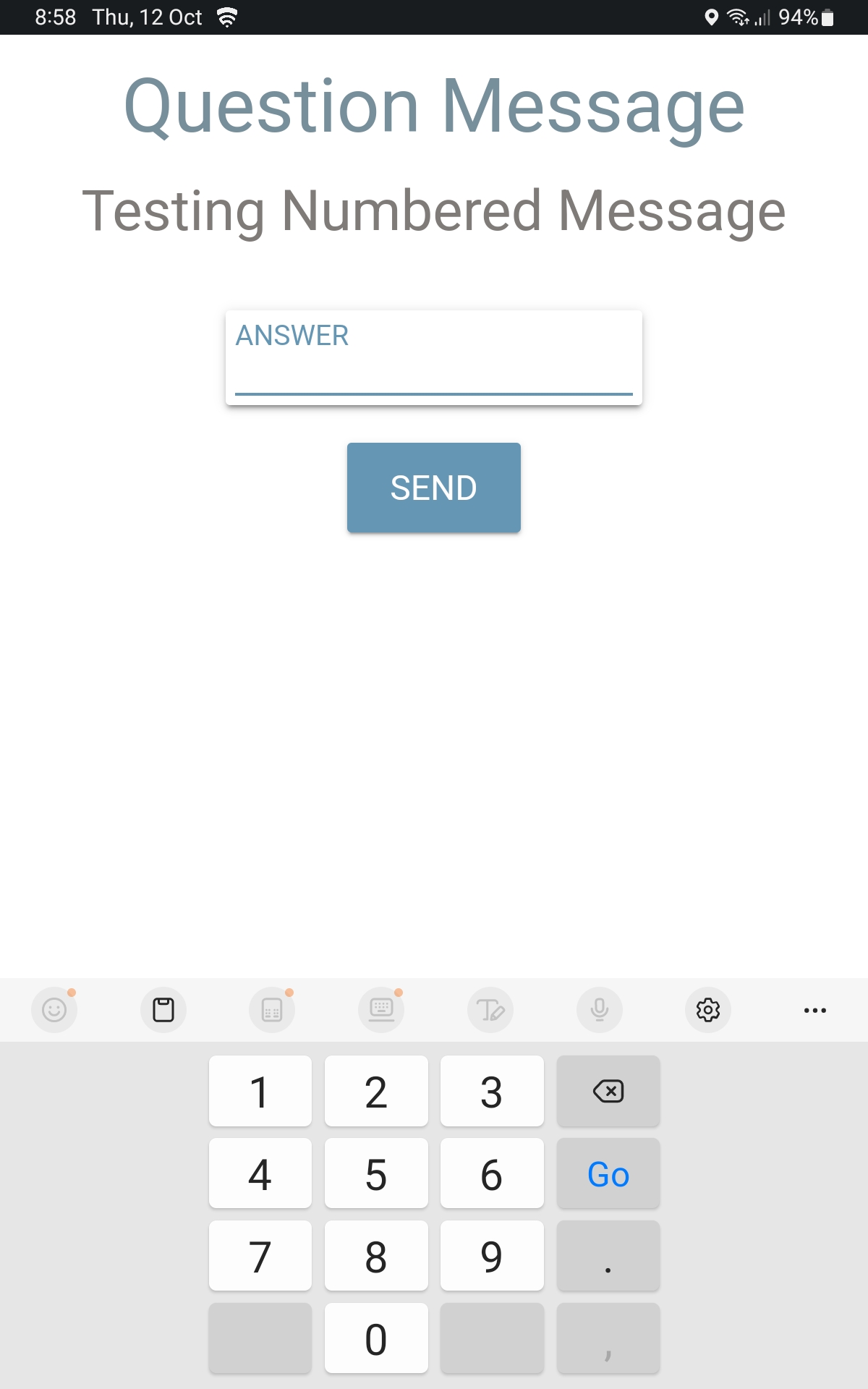Open the emoji panel on the keyboard
This screenshot has width=868, height=1389.
[x=54, y=1009]
